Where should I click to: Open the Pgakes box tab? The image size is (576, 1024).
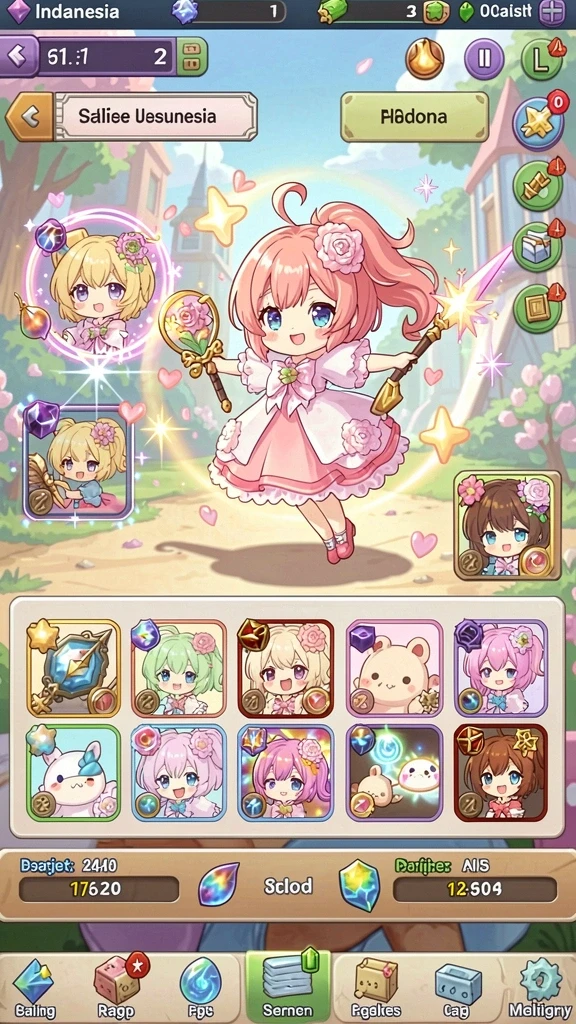click(376, 987)
